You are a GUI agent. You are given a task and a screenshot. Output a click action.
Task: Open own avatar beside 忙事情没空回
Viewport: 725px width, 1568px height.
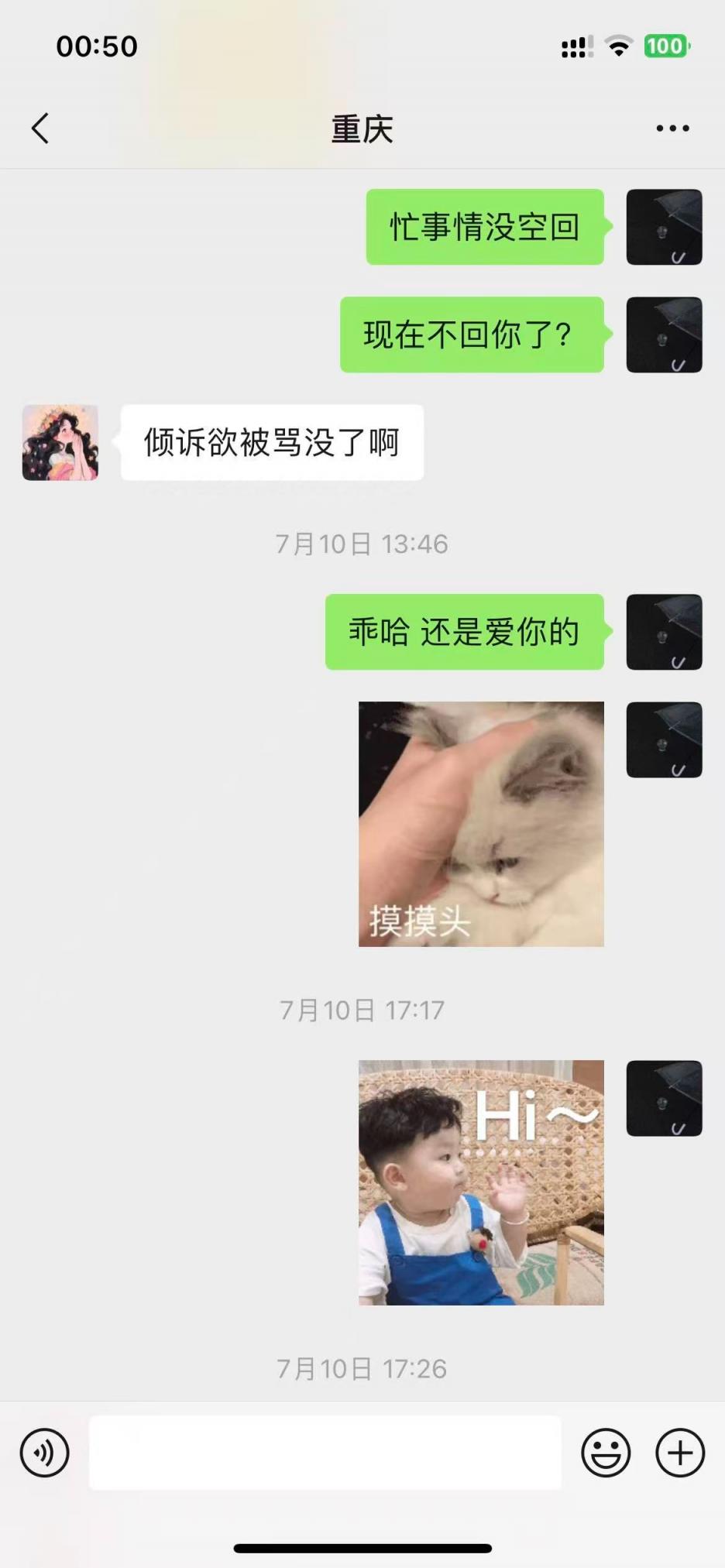(664, 227)
